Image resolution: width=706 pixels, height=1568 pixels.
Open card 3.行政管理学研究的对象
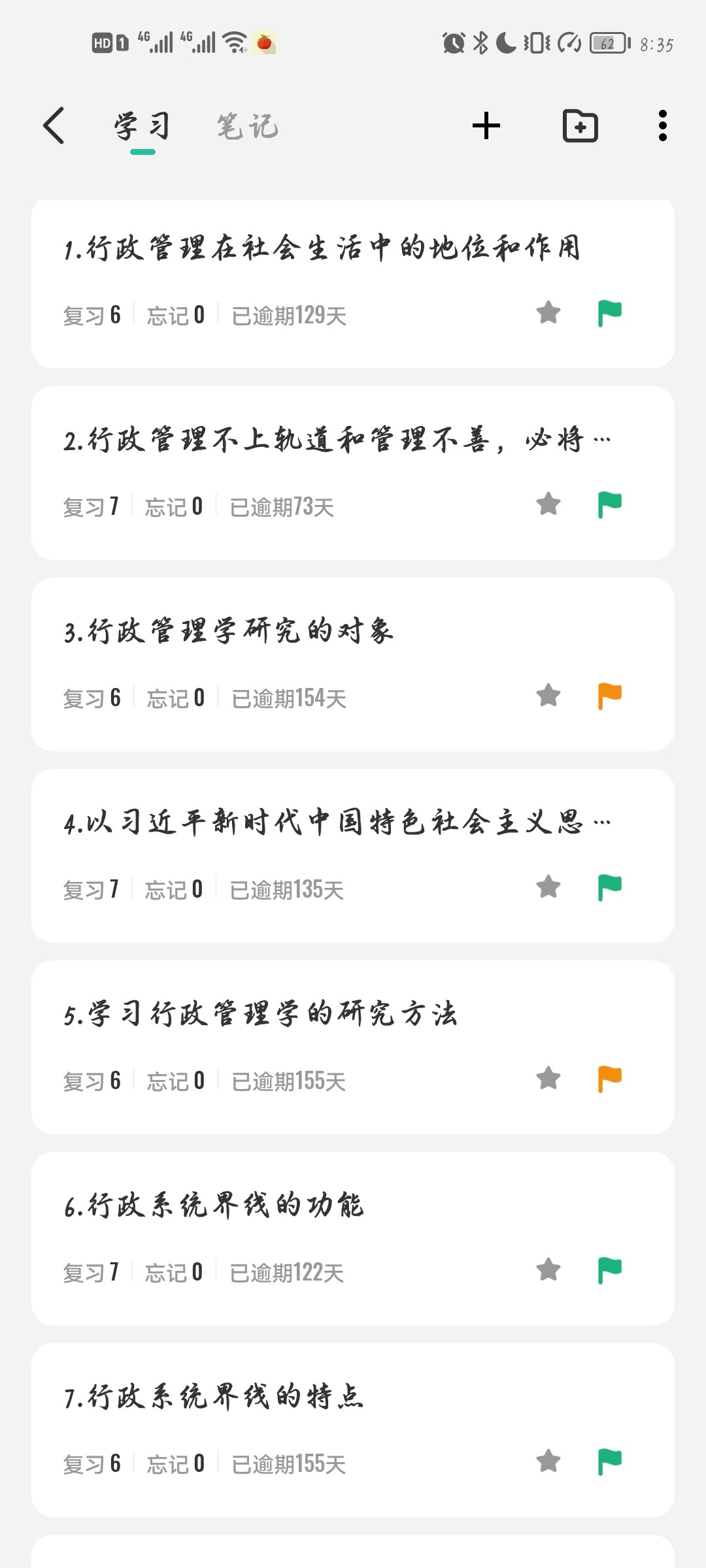click(353, 664)
